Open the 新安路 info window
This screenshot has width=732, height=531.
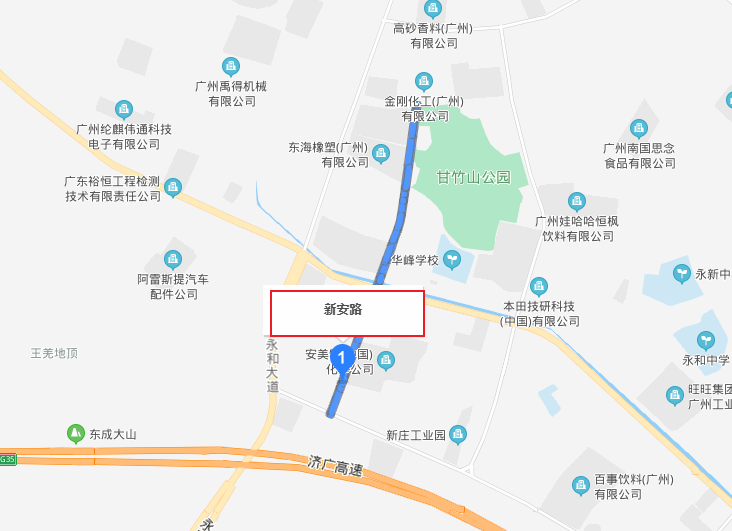(347, 313)
